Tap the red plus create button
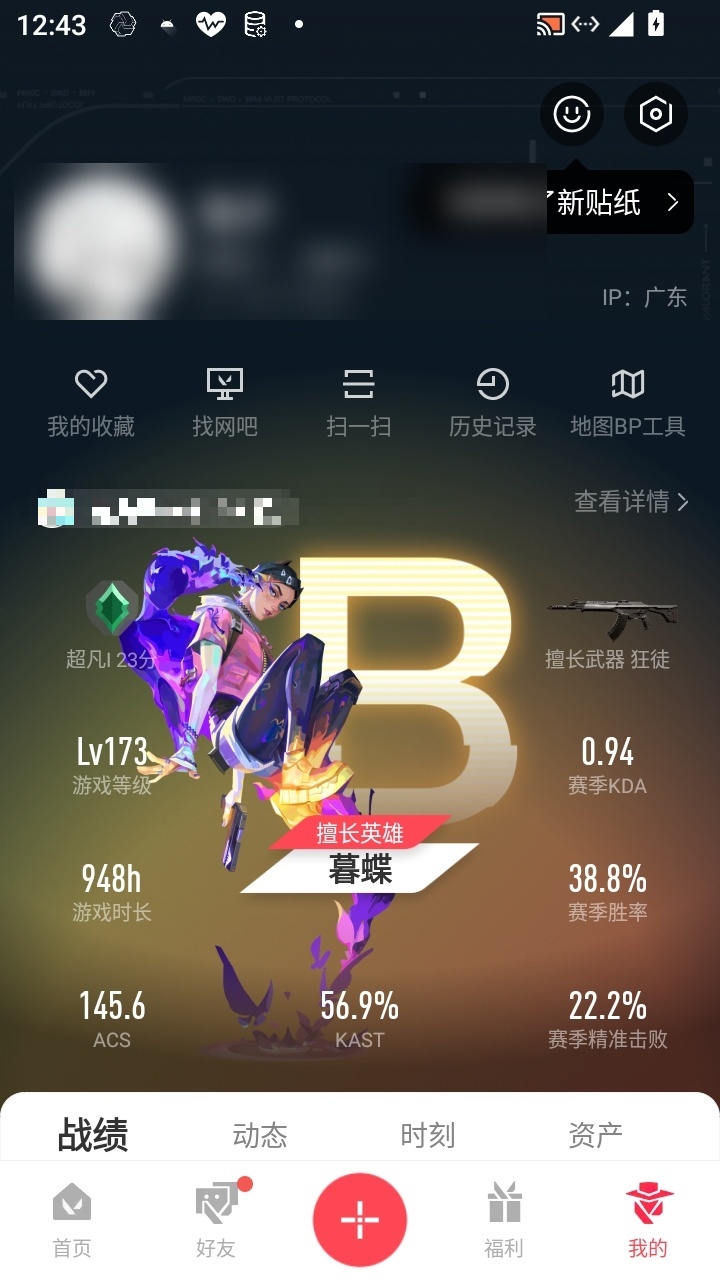The width and height of the screenshot is (720, 1280). (x=360, y=1220)
